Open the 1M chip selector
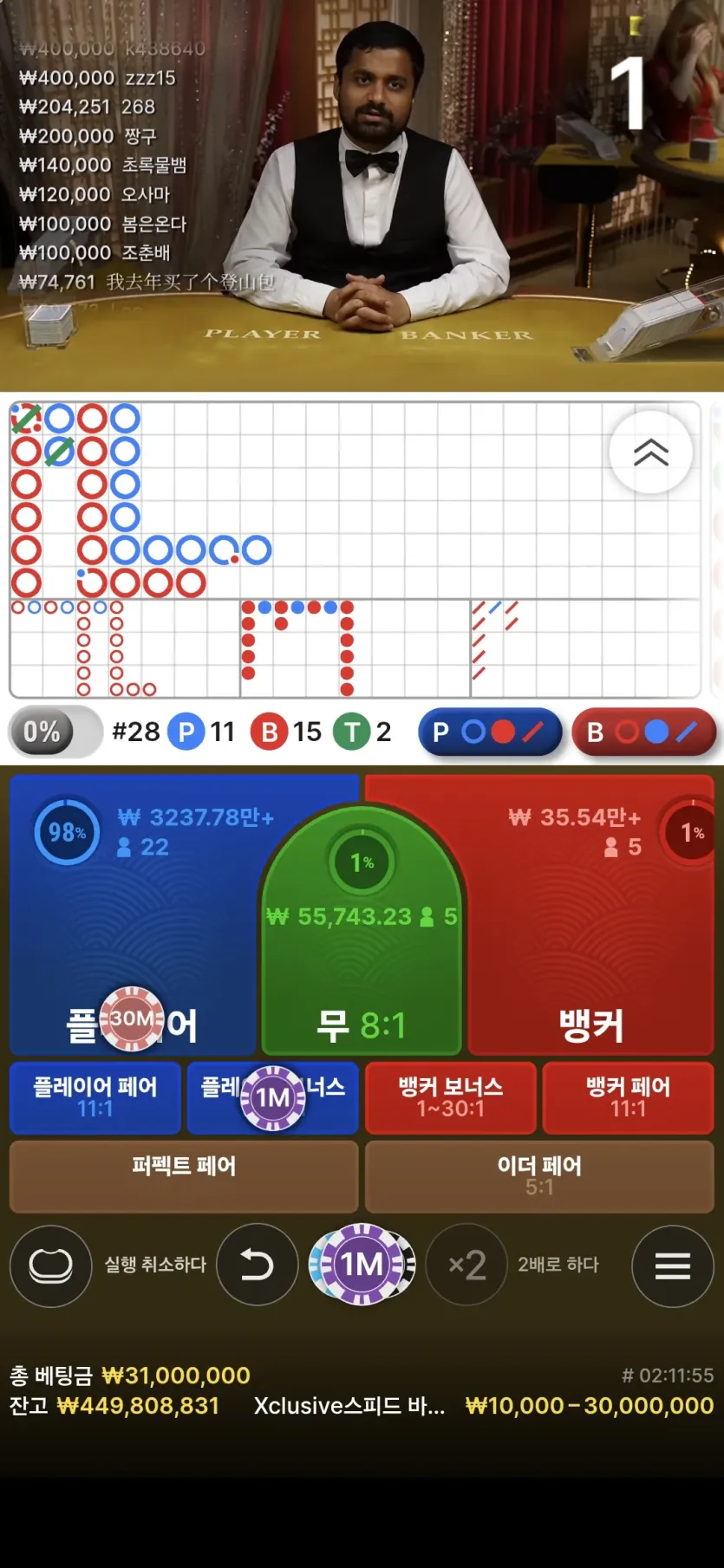The image size is (724, 1568). pos(362,1265)
